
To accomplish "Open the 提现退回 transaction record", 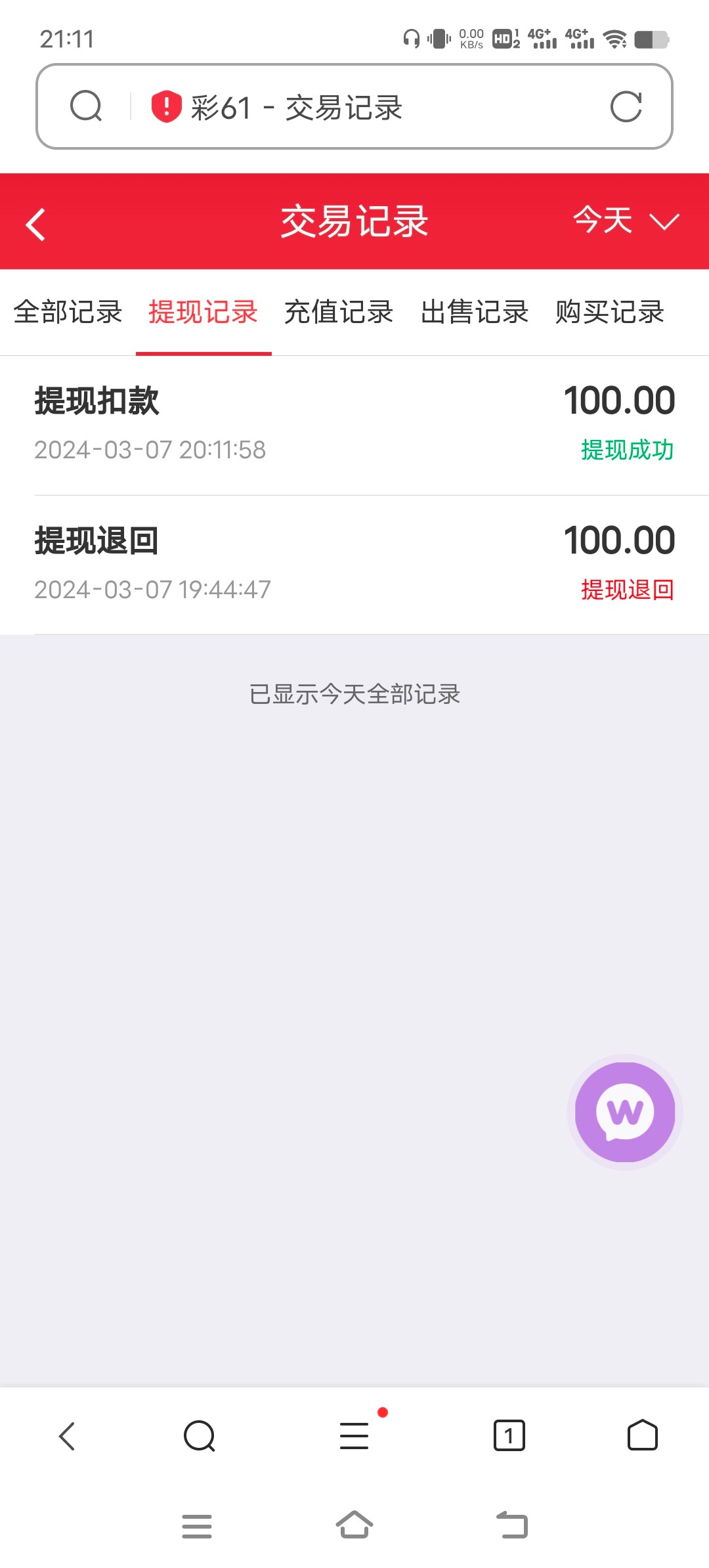I will pos(354,564).
